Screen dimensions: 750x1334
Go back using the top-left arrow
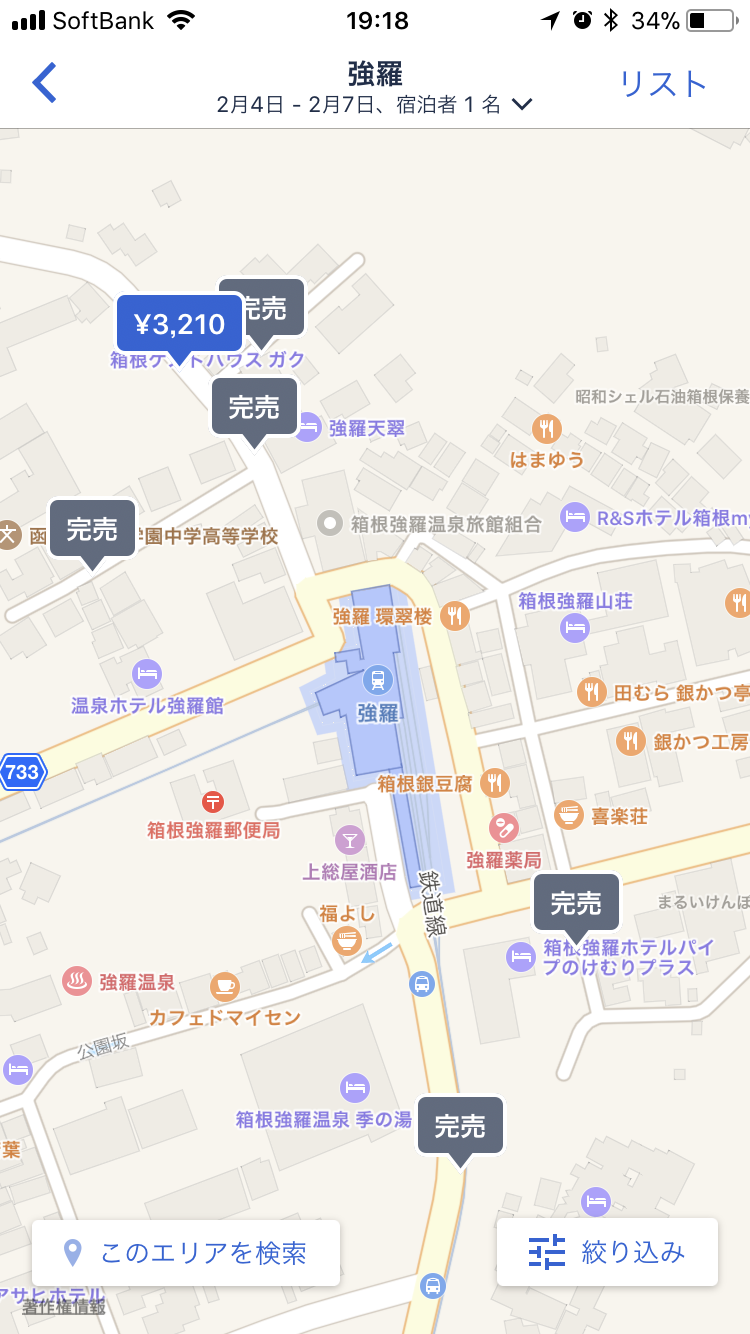tap(44, 83)
